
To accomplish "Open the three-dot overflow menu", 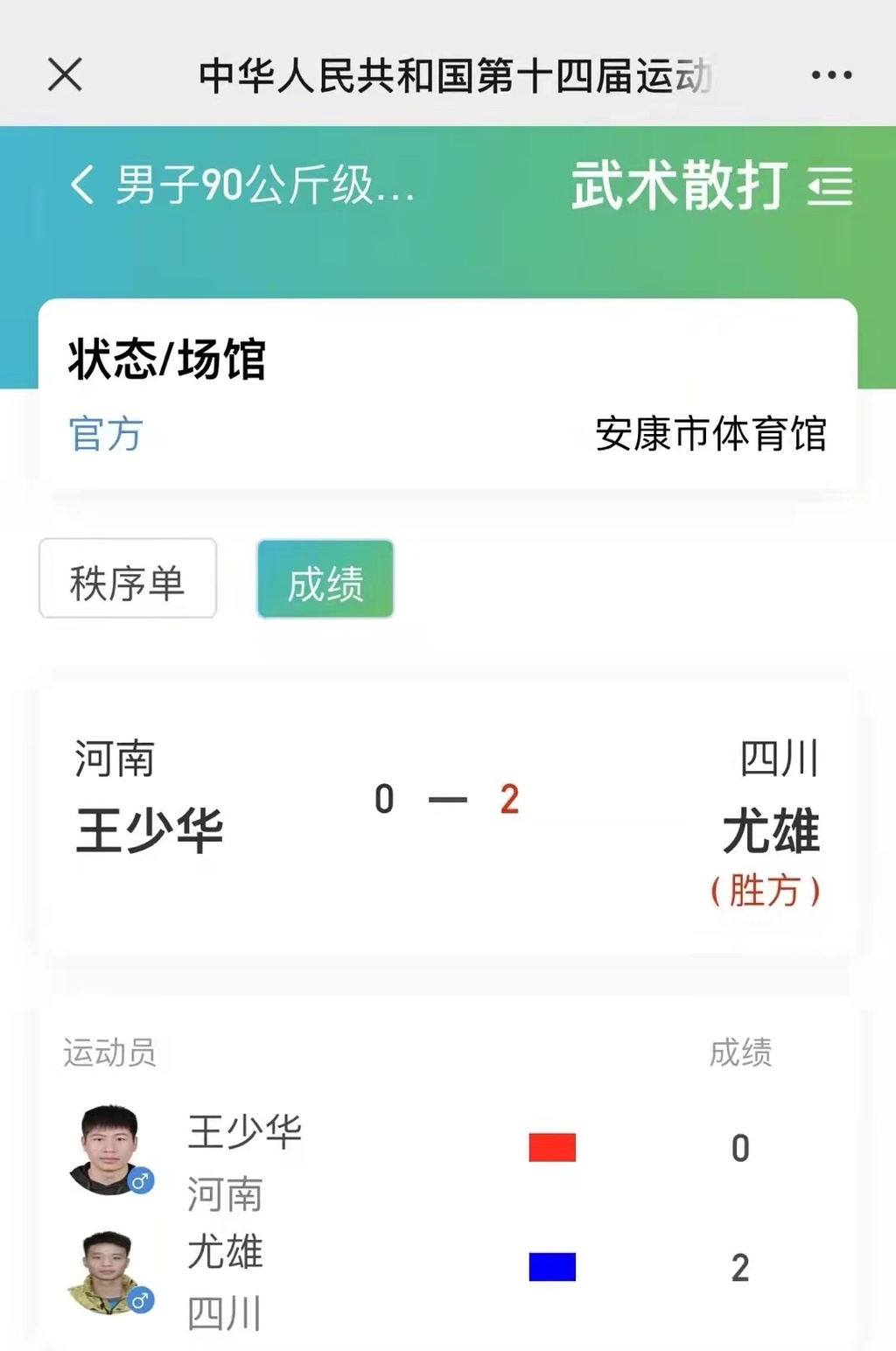I will coord(830,75).
